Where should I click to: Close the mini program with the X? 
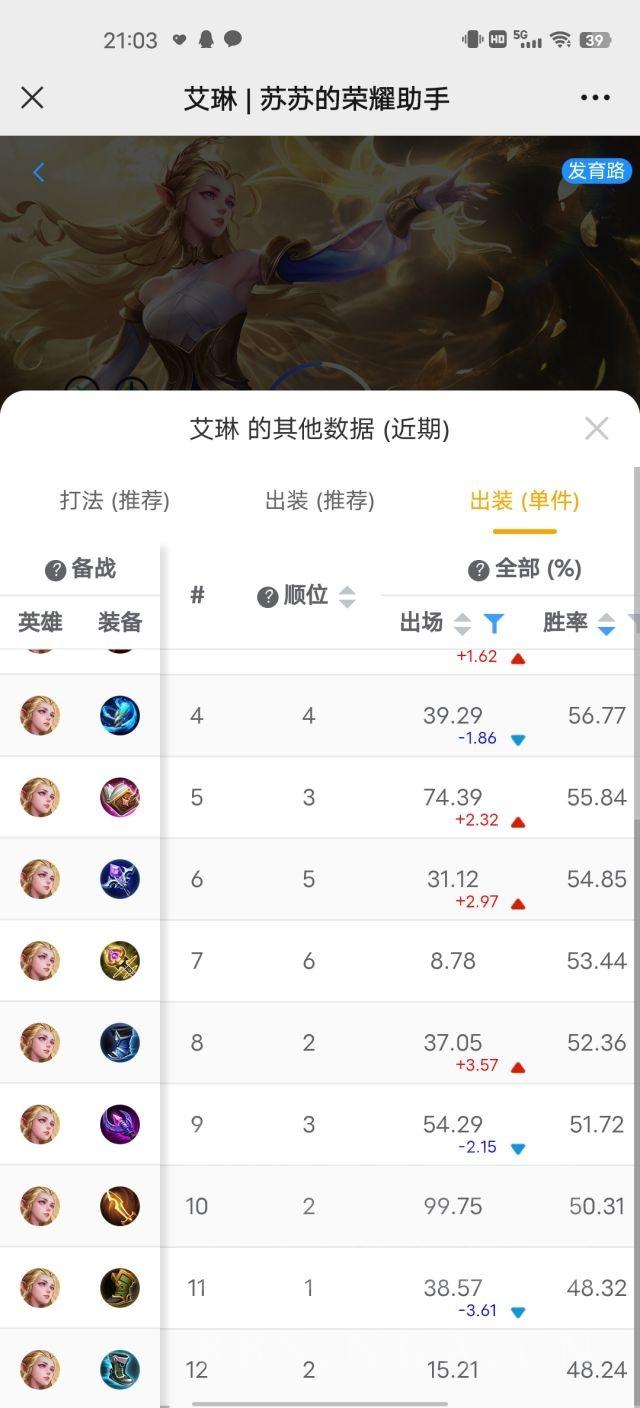32,97
